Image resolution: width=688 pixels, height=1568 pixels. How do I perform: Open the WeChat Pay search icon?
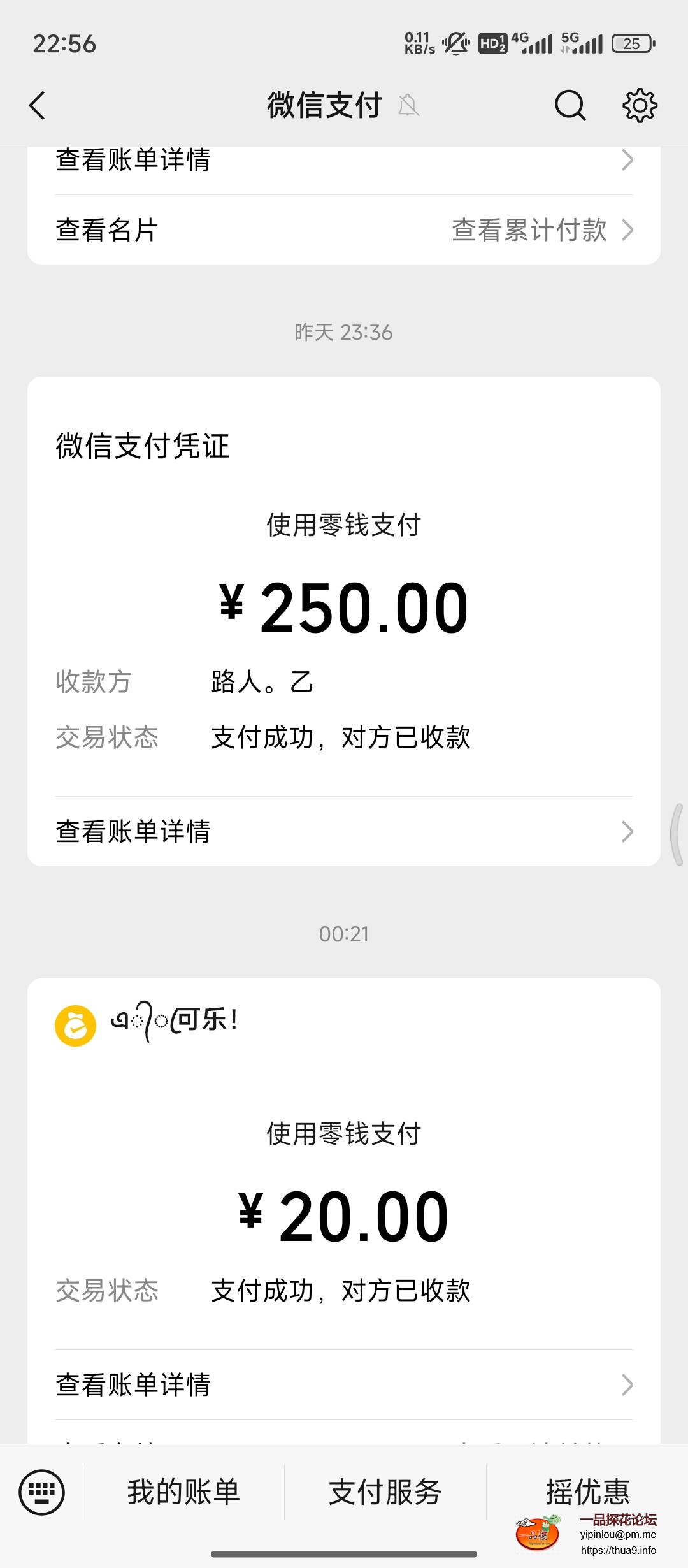(x=570, y=105)
